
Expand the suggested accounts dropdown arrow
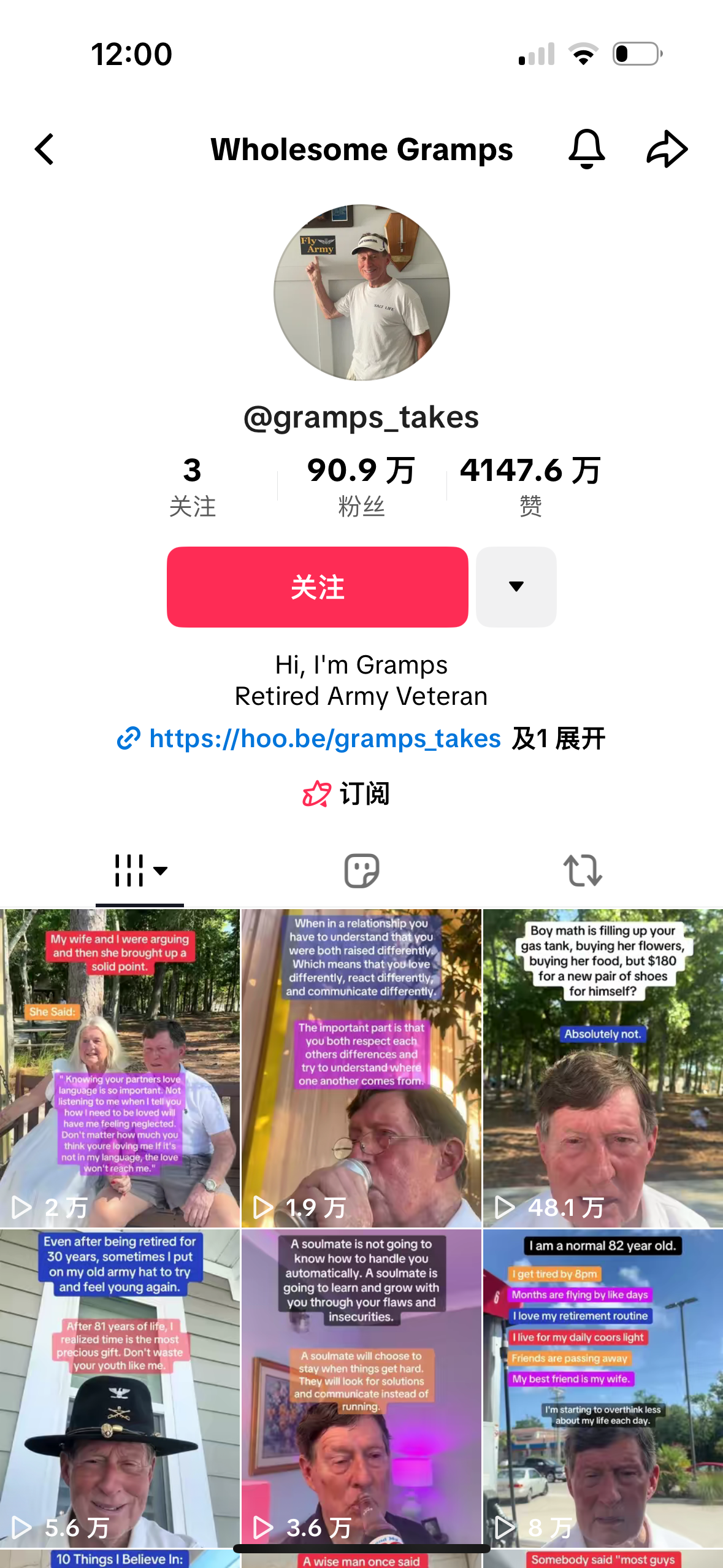[516, 587]
